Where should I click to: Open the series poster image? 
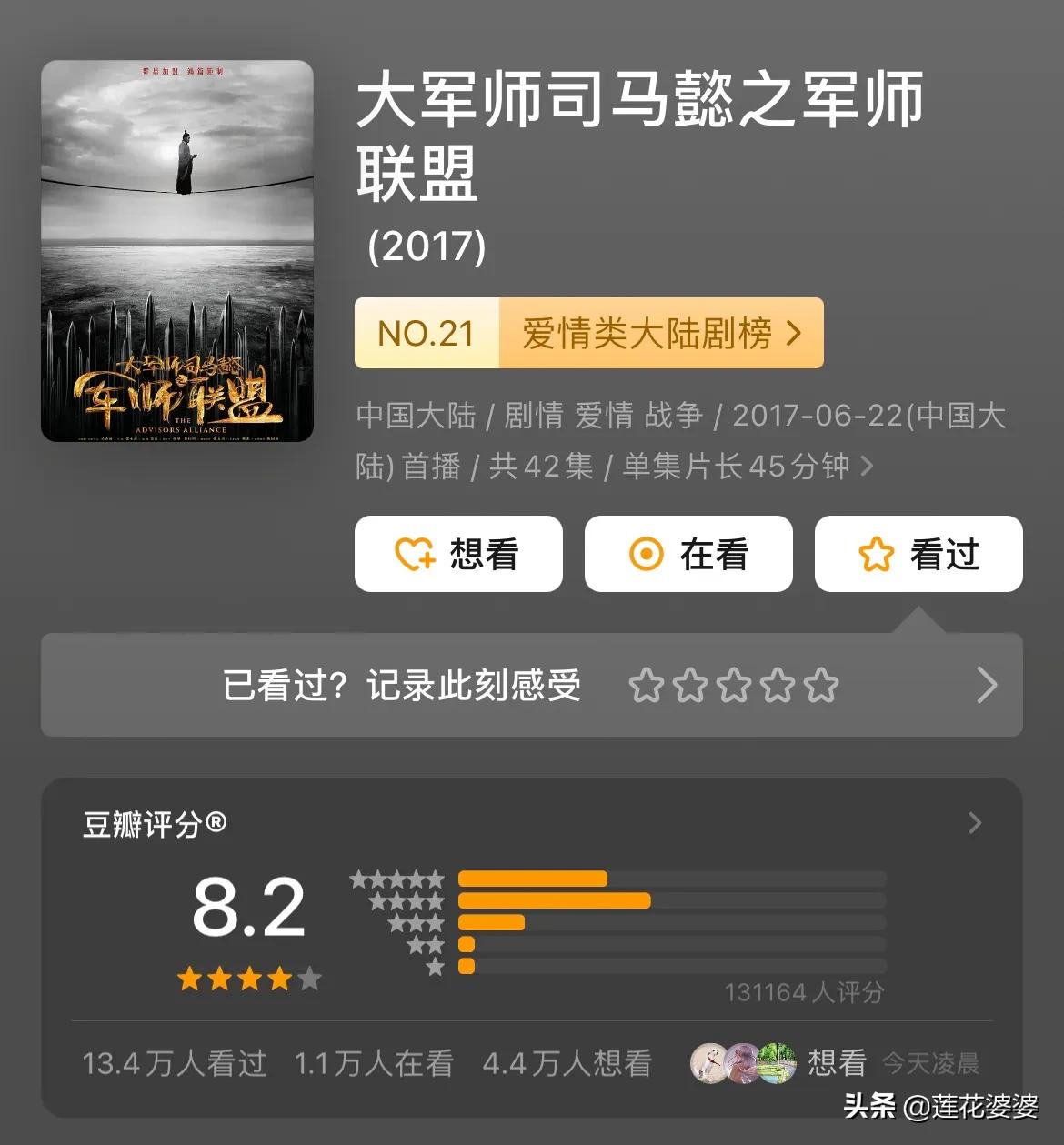[177, 251]
